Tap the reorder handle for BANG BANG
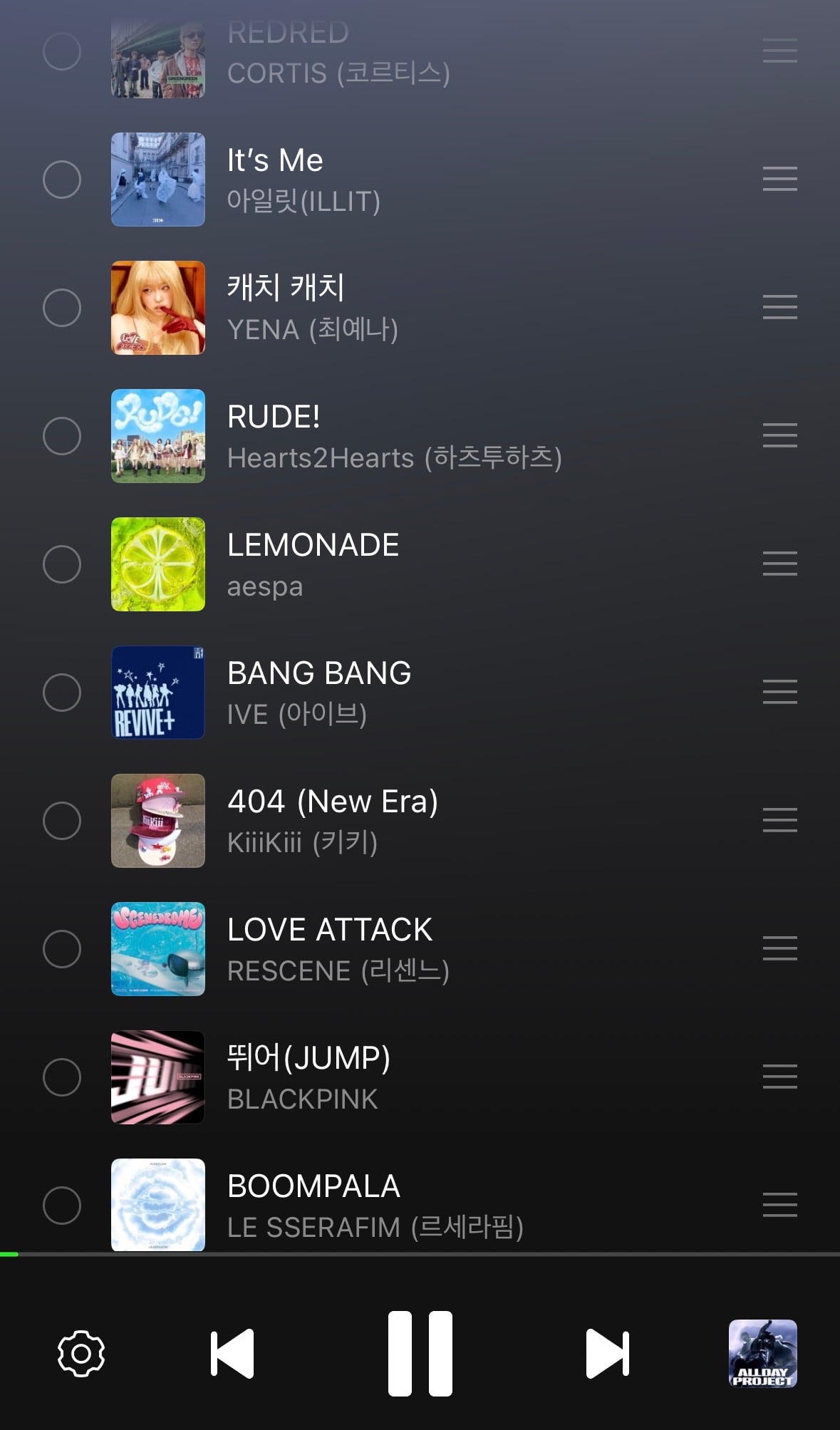Screen dimensions: 840x1430 (780, 692)
